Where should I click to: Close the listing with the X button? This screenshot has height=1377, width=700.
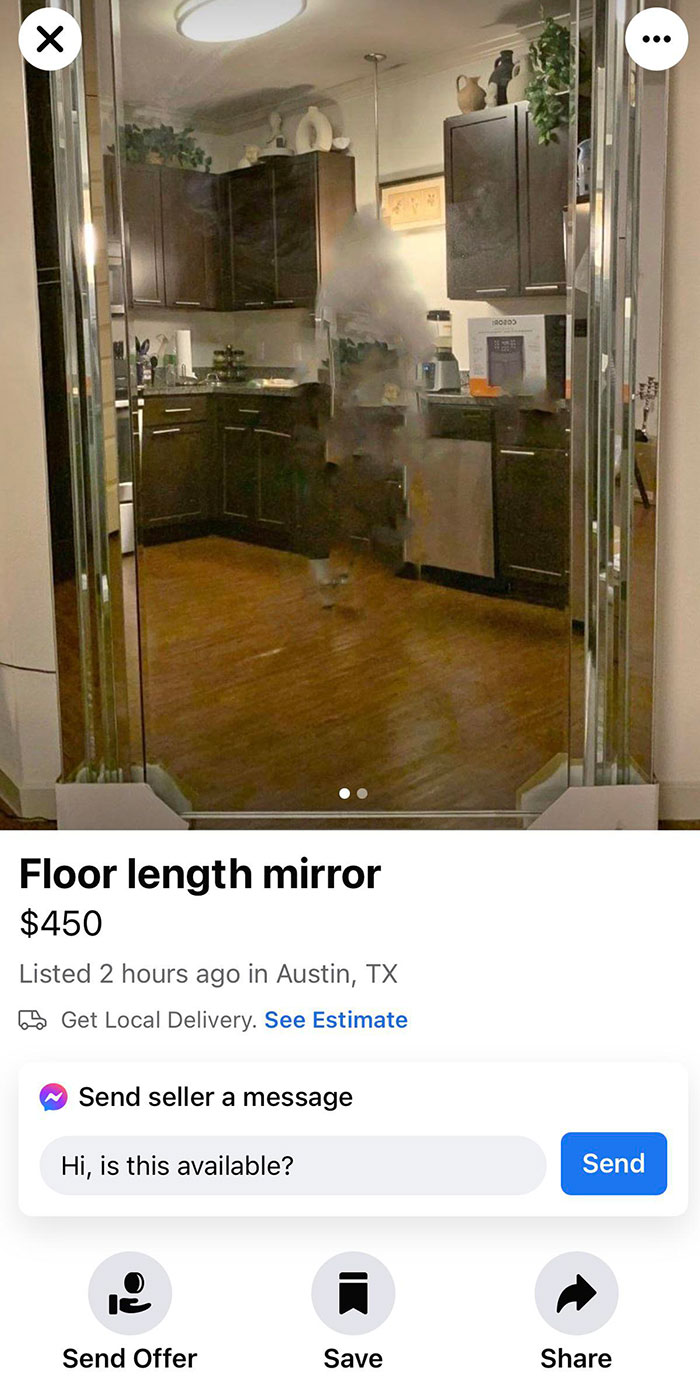(49, 39)
